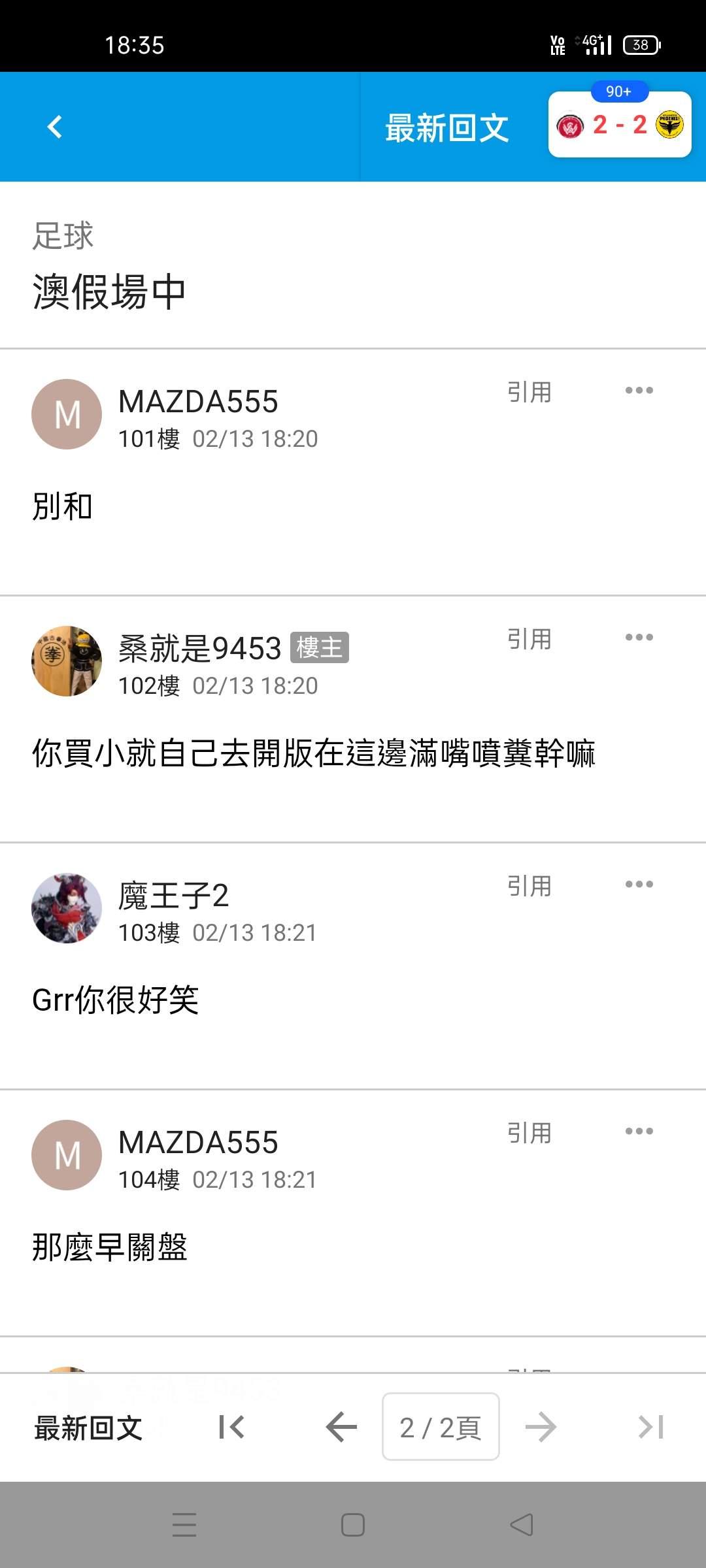Go back using the top-left arrow
706x1568 pixels.
(x=56, y=127)
